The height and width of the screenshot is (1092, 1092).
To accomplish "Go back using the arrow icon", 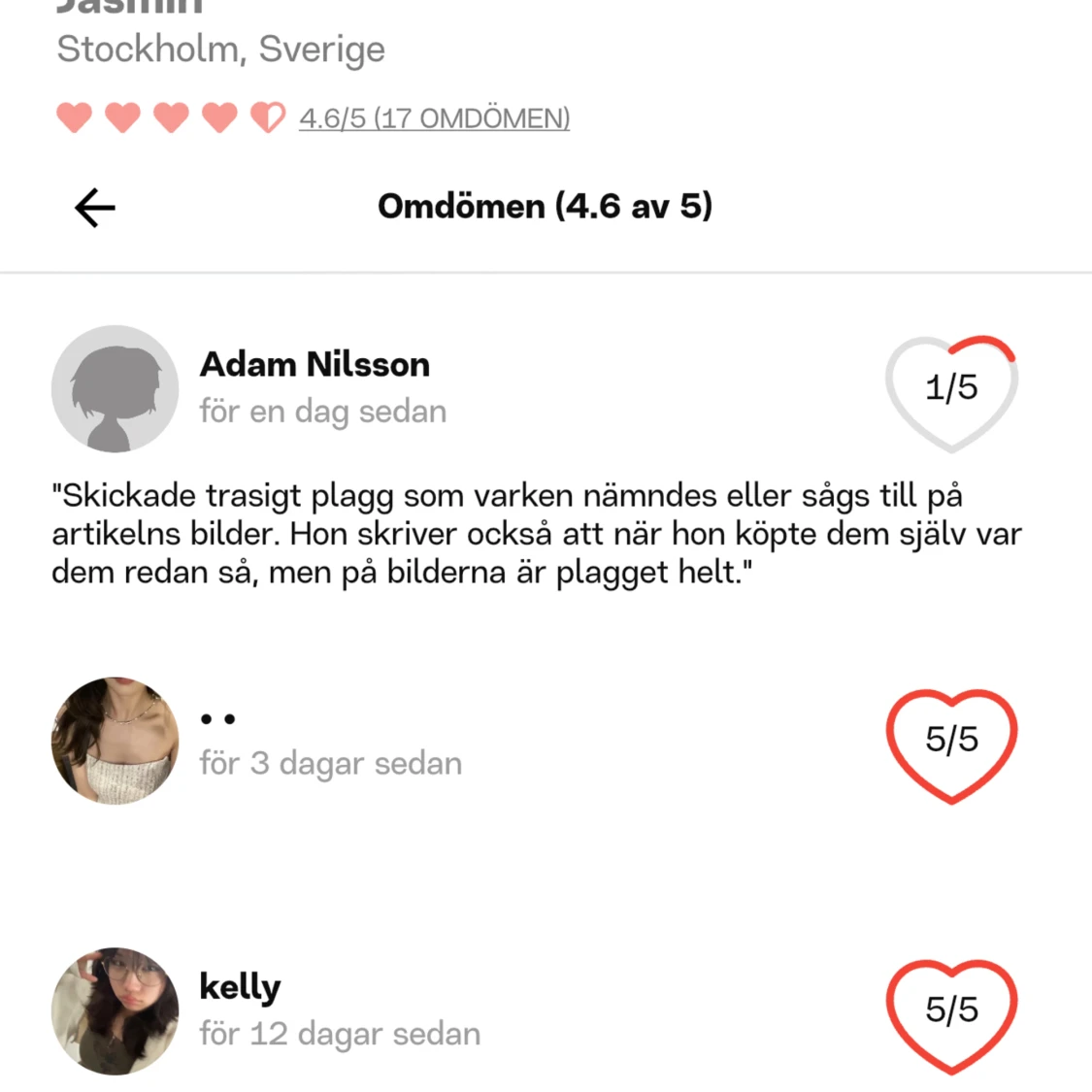I will (x=95, y=207).
